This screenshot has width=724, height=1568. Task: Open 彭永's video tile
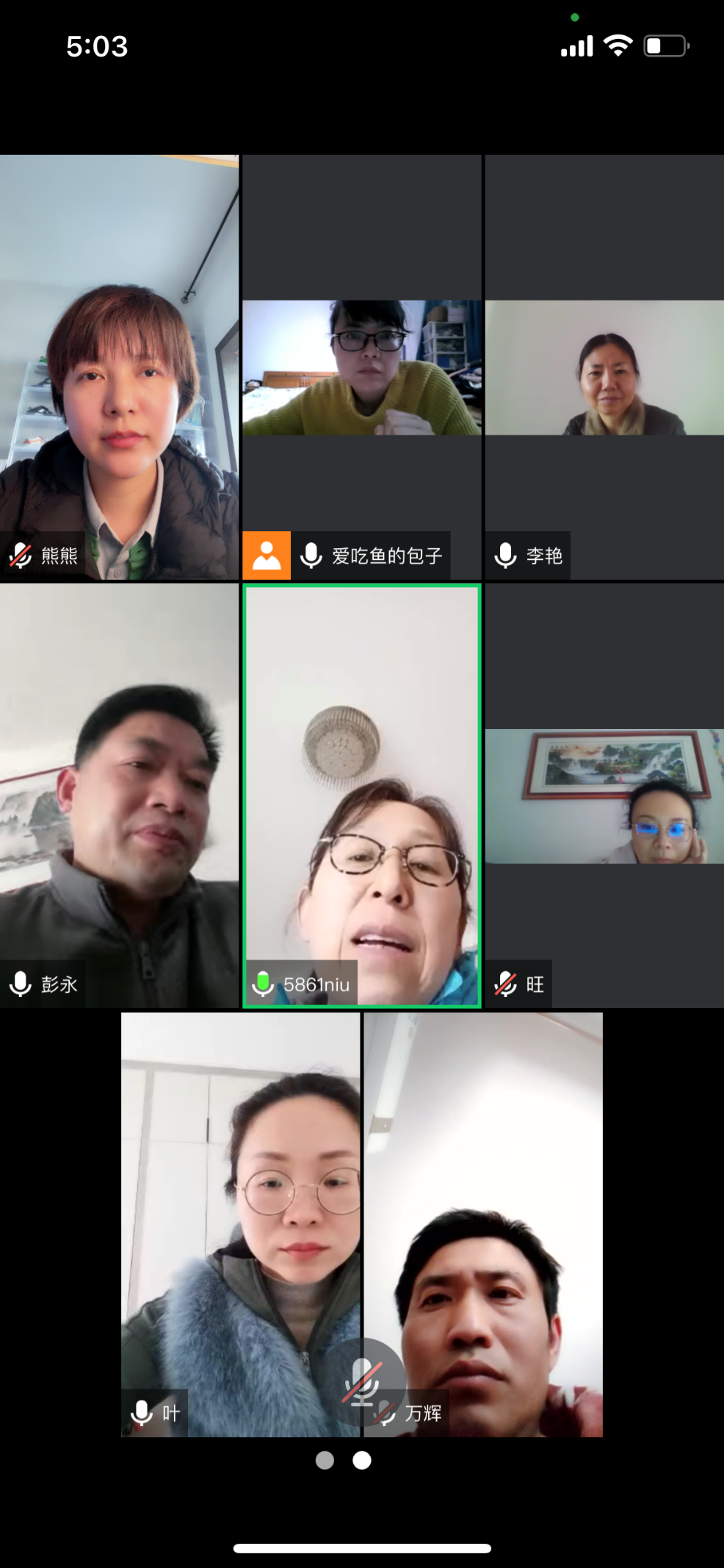click(119, 796)
